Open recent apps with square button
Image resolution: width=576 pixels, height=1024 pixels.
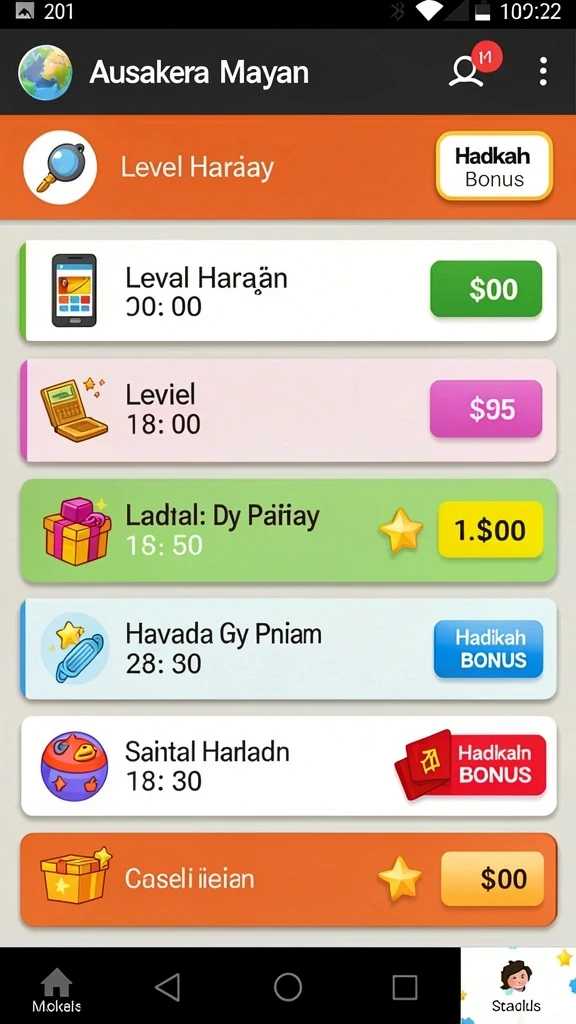pyautogui.click(x=404, y=987)
